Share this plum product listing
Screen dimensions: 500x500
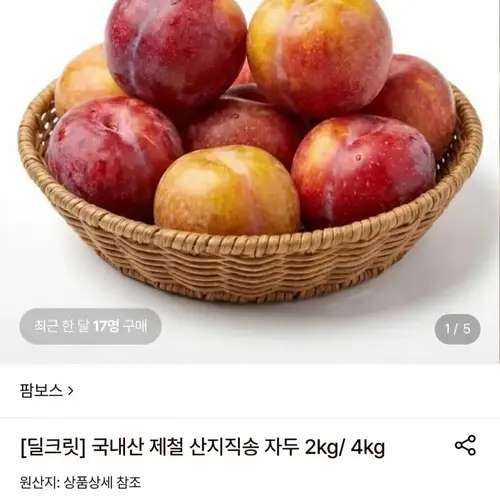(465, 445)
